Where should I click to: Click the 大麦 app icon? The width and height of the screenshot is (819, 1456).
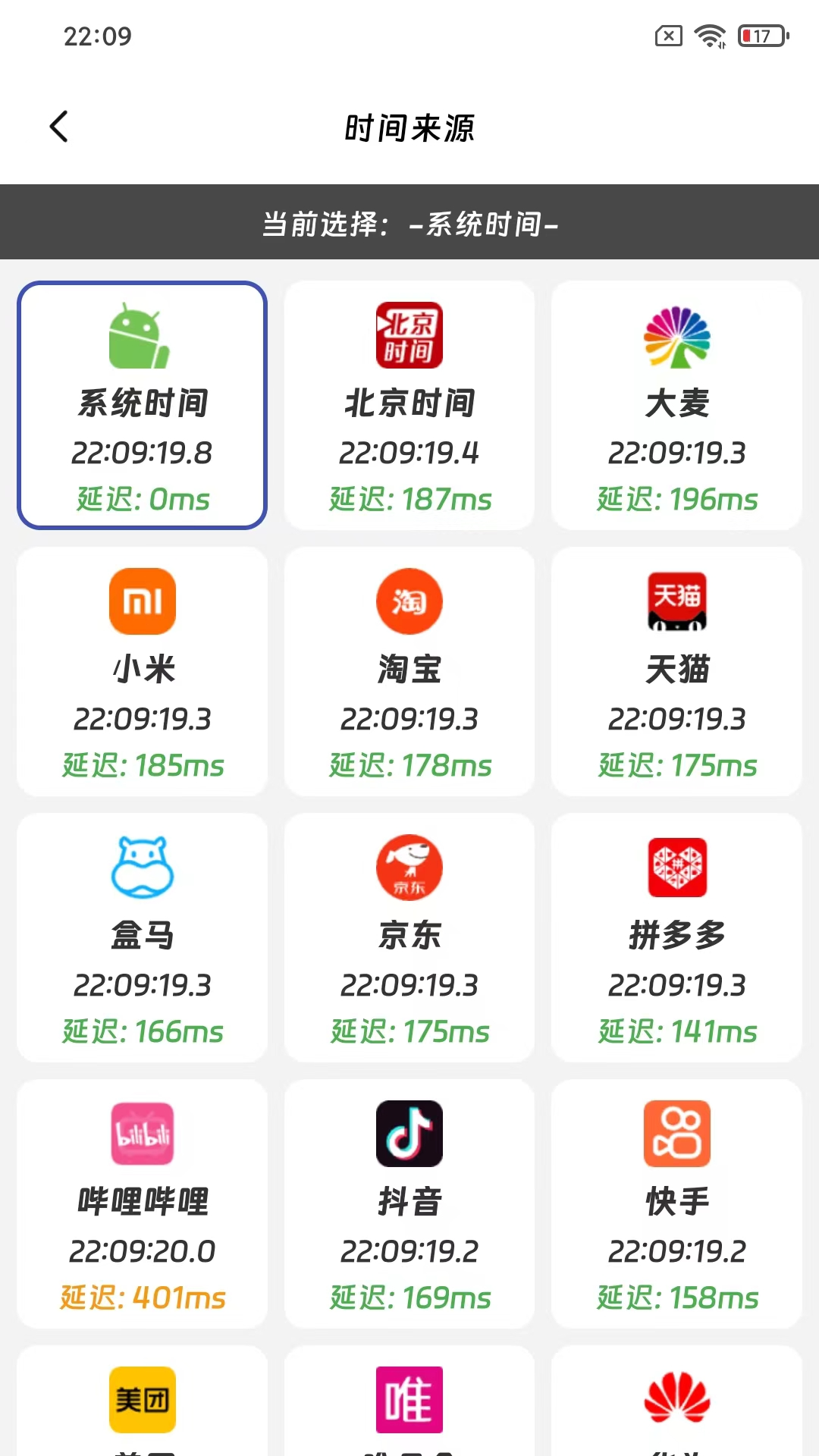[676, 336]
